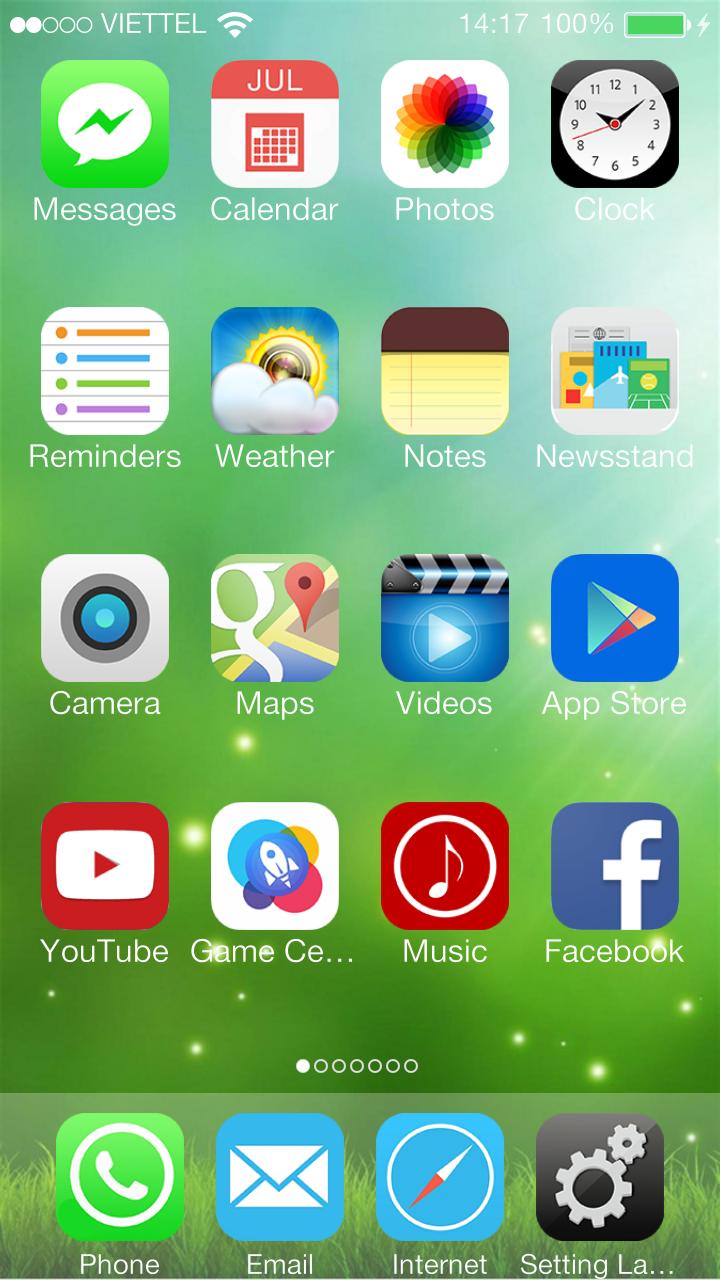Open the Messages app
This screenshot has width=720, height=1280.
(x=105, y=124)
